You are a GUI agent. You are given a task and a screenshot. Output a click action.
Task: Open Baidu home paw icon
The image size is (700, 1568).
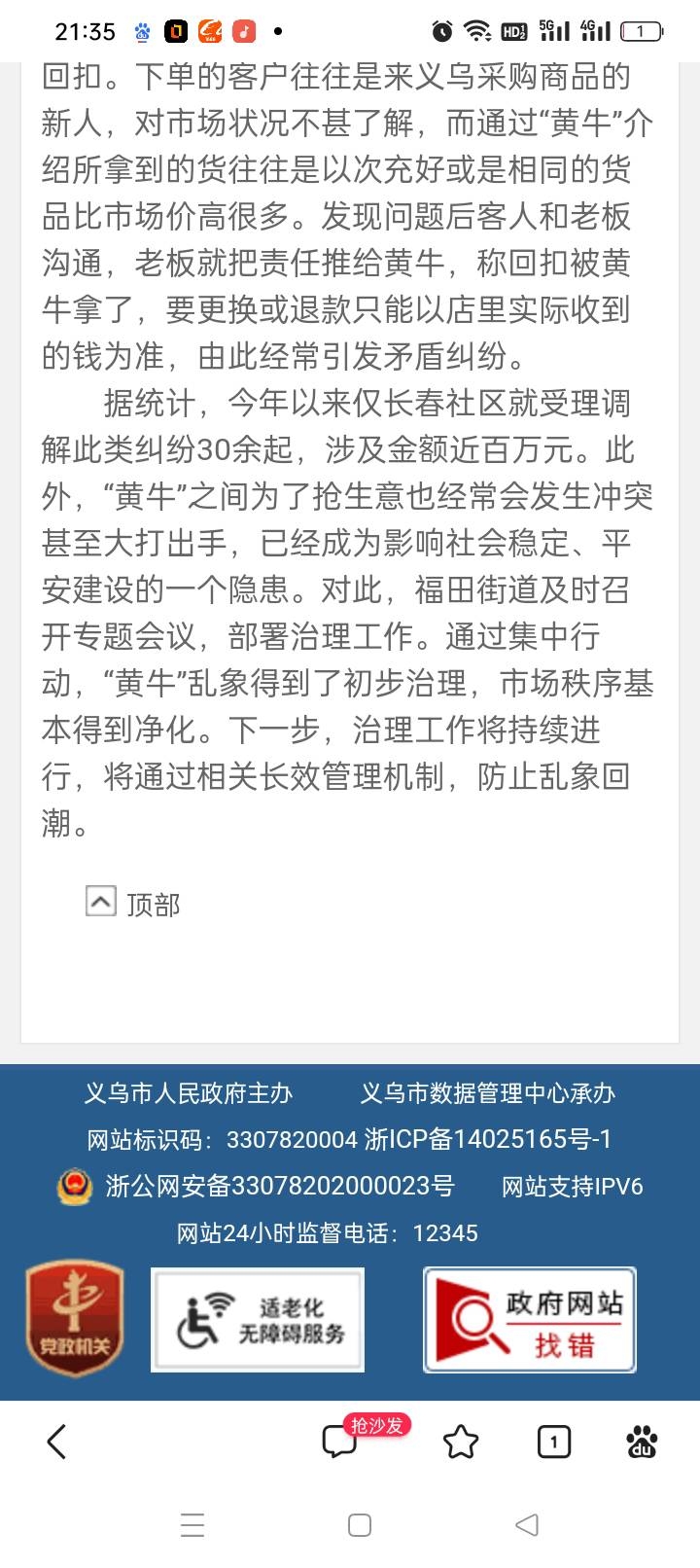point(642,1442)
